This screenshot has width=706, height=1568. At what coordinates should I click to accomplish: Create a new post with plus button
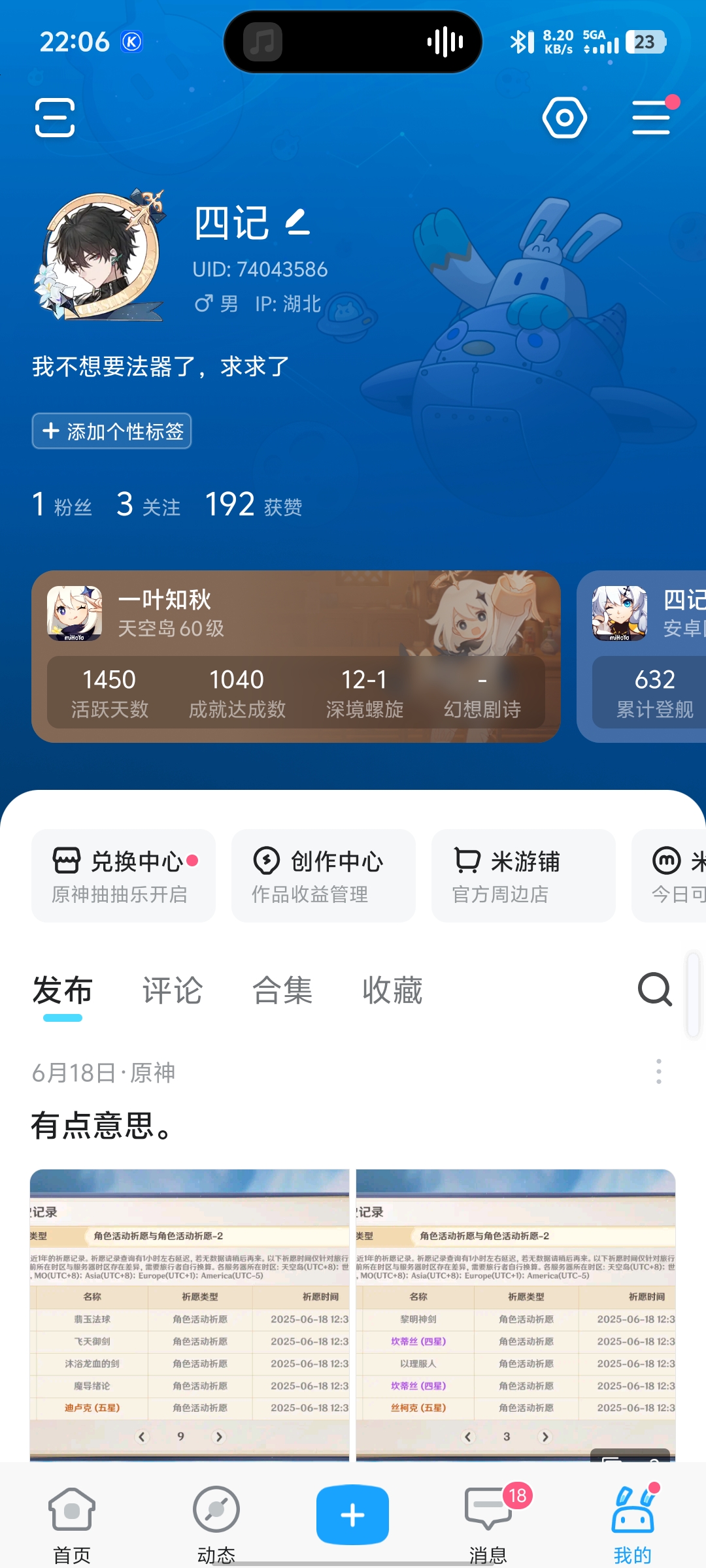tap(352, 1514)
